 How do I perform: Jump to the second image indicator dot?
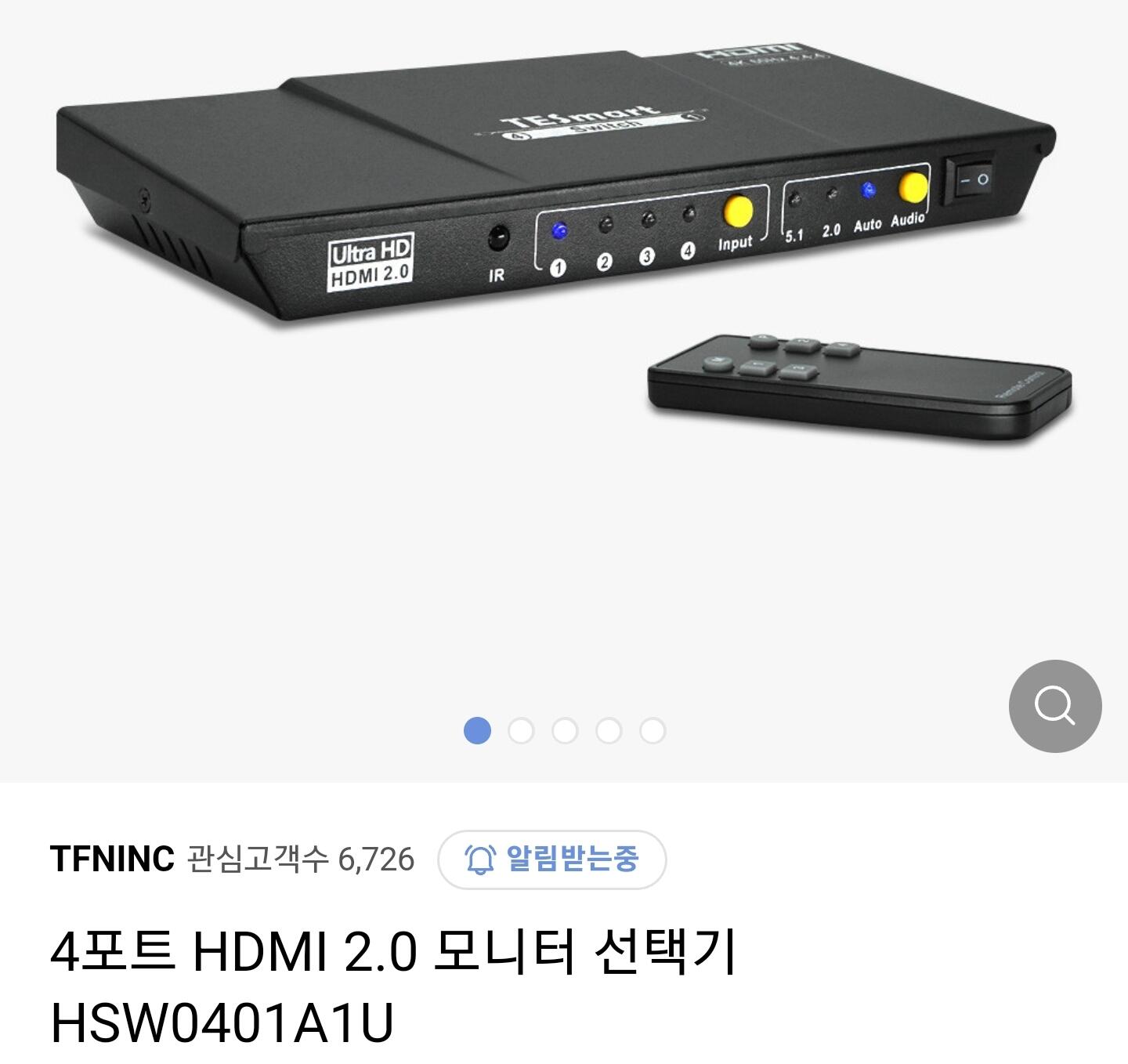pyautogui.click(x=521, y=731)
